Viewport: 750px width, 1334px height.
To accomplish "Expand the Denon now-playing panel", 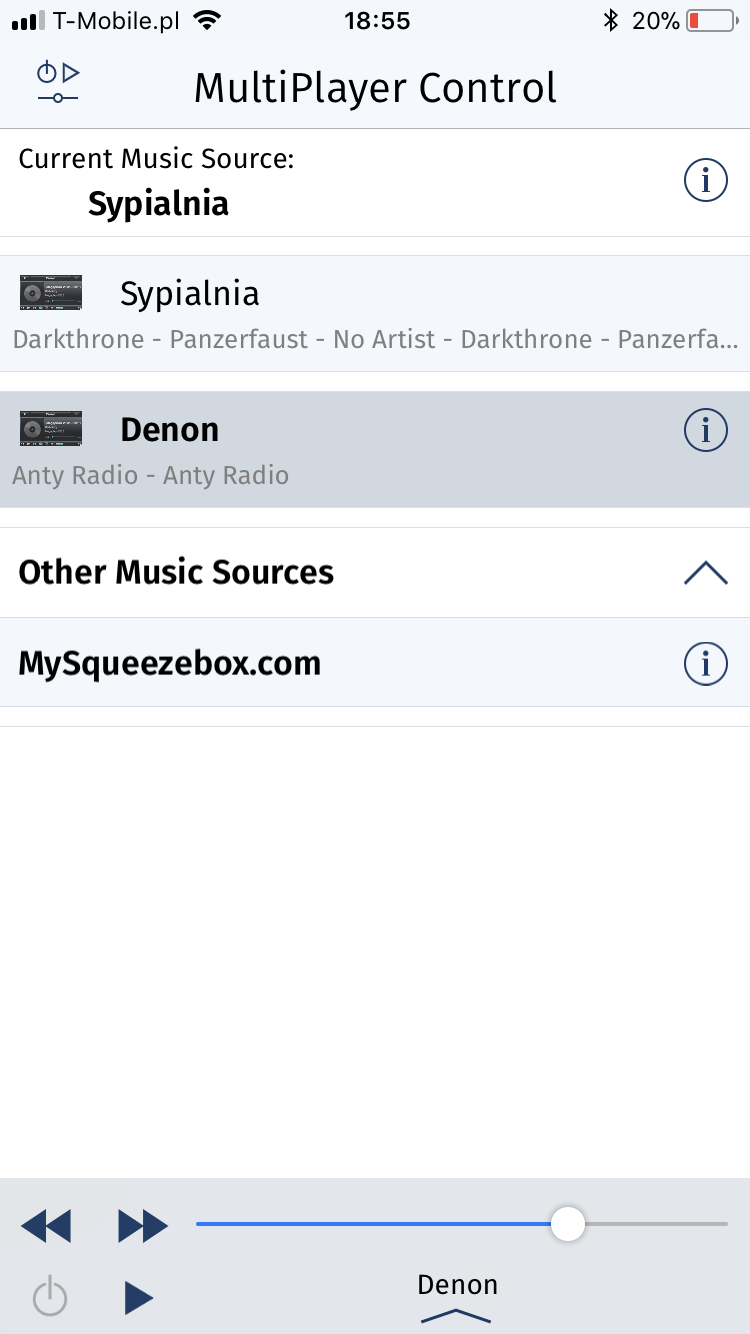I will (x=457, y=1298).
